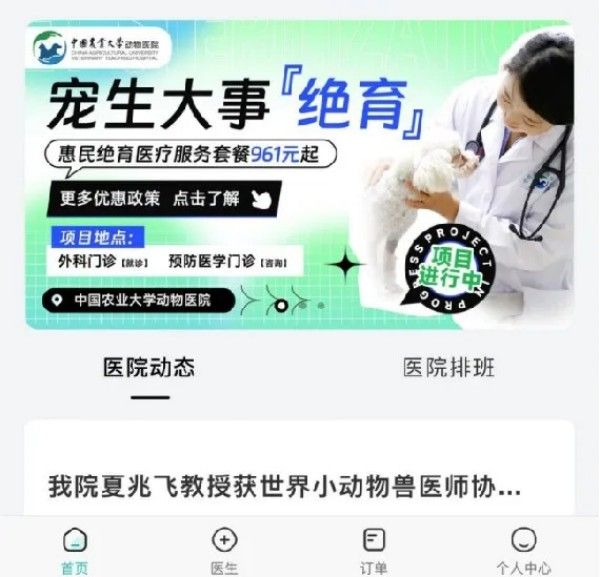Viewport: 600px width, 577px height.
Task: Switch to the 医院动态 tab
Action: click(149, 367)
